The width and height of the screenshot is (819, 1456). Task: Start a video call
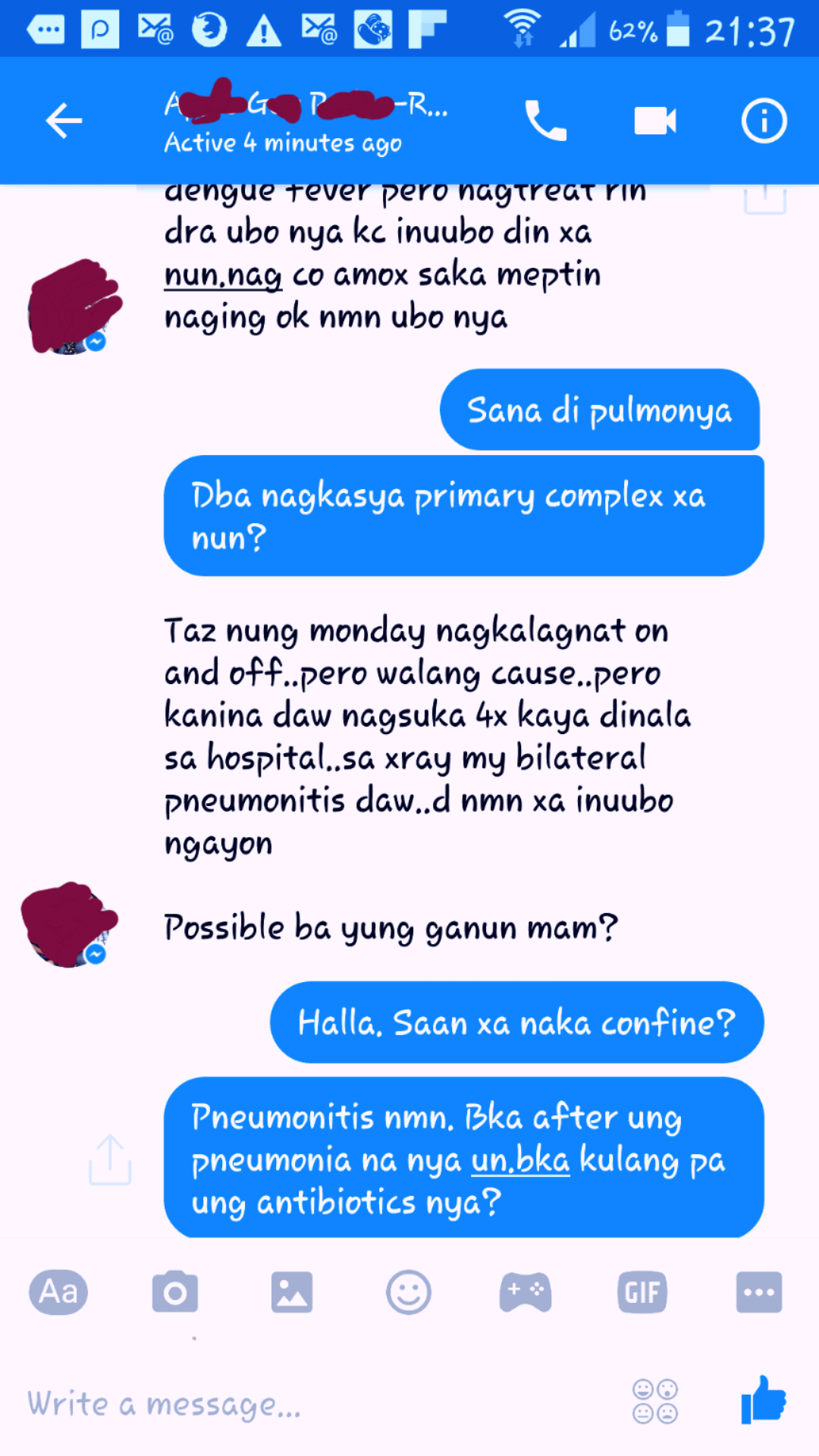655,121
